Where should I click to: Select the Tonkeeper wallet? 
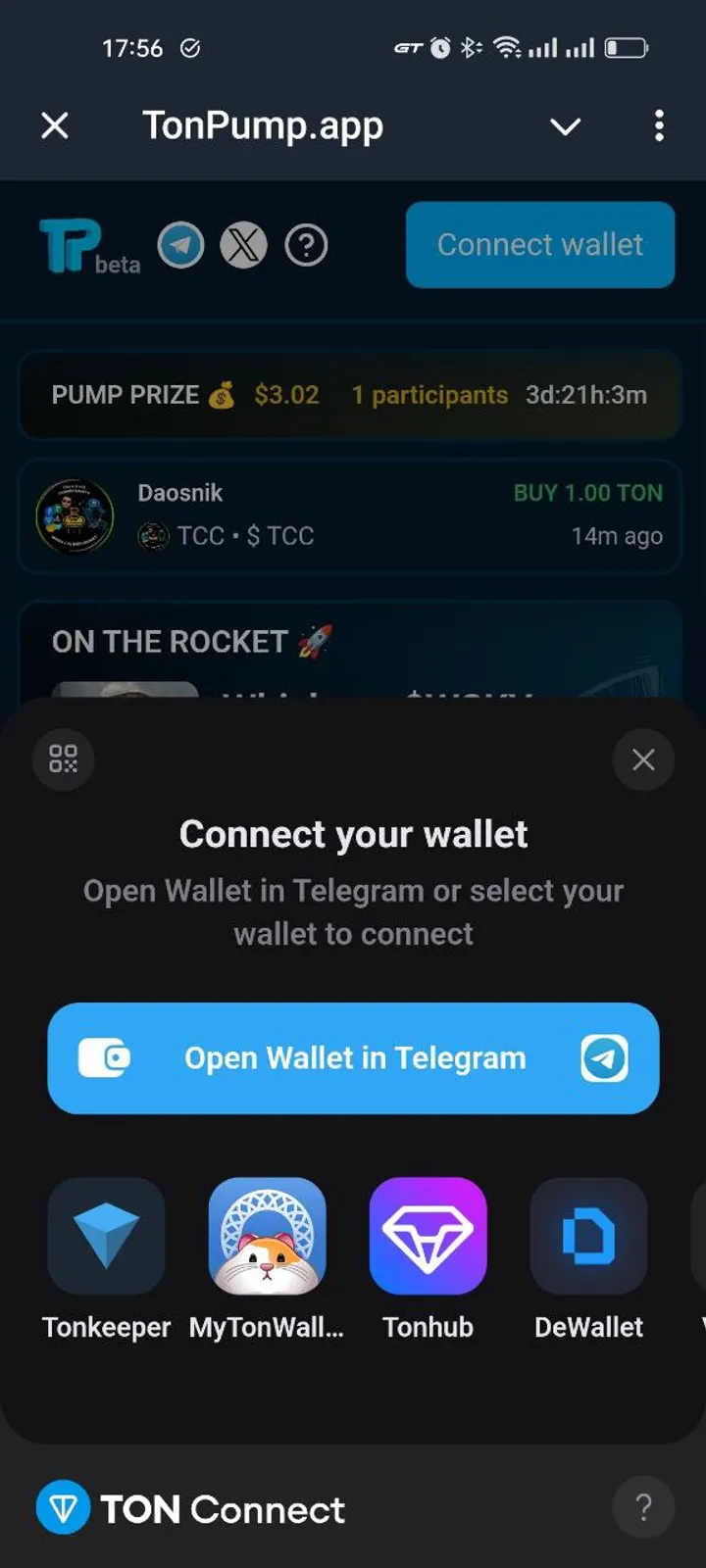pos(106,1237)
